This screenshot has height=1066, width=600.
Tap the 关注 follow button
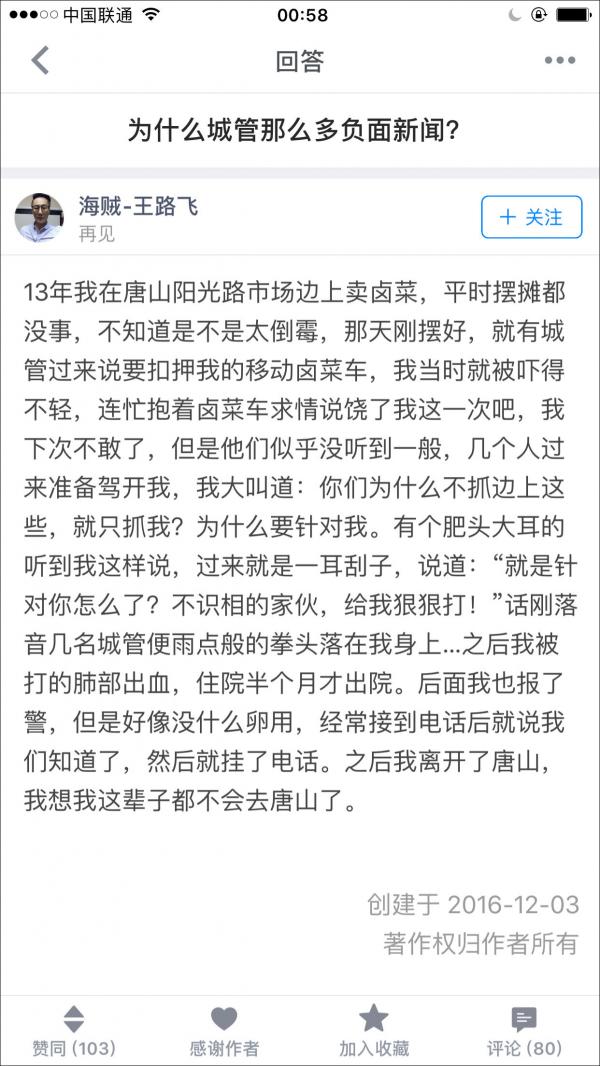pyautogui.click(x=531, y=217)
